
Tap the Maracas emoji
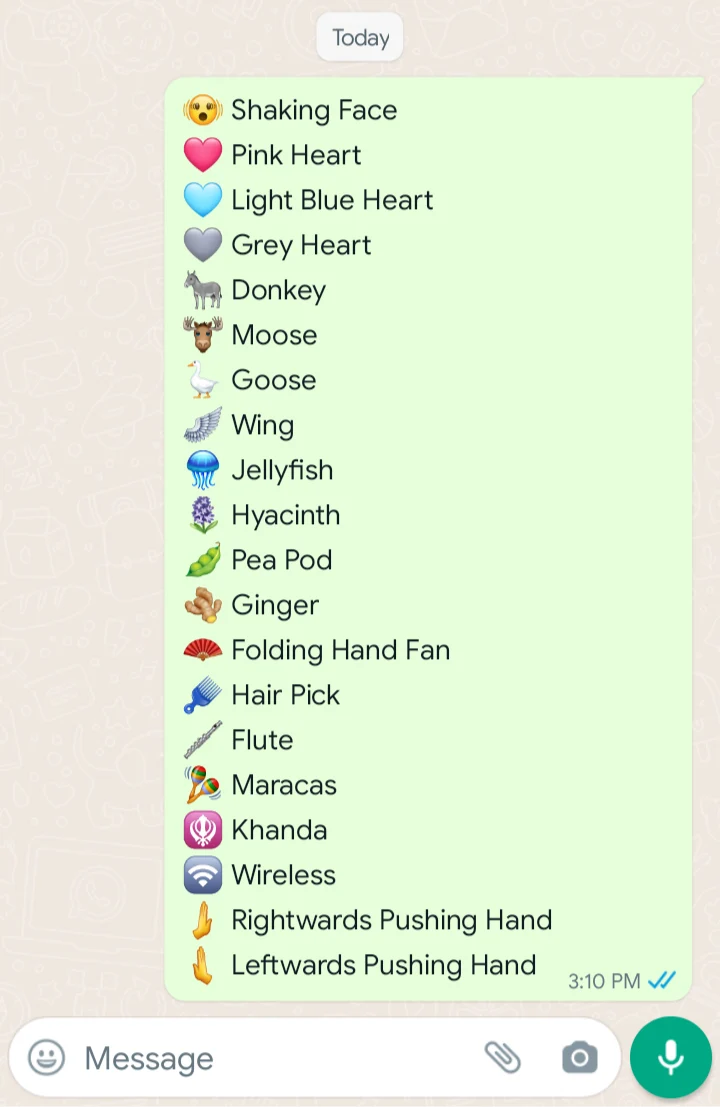coord(203,785)
